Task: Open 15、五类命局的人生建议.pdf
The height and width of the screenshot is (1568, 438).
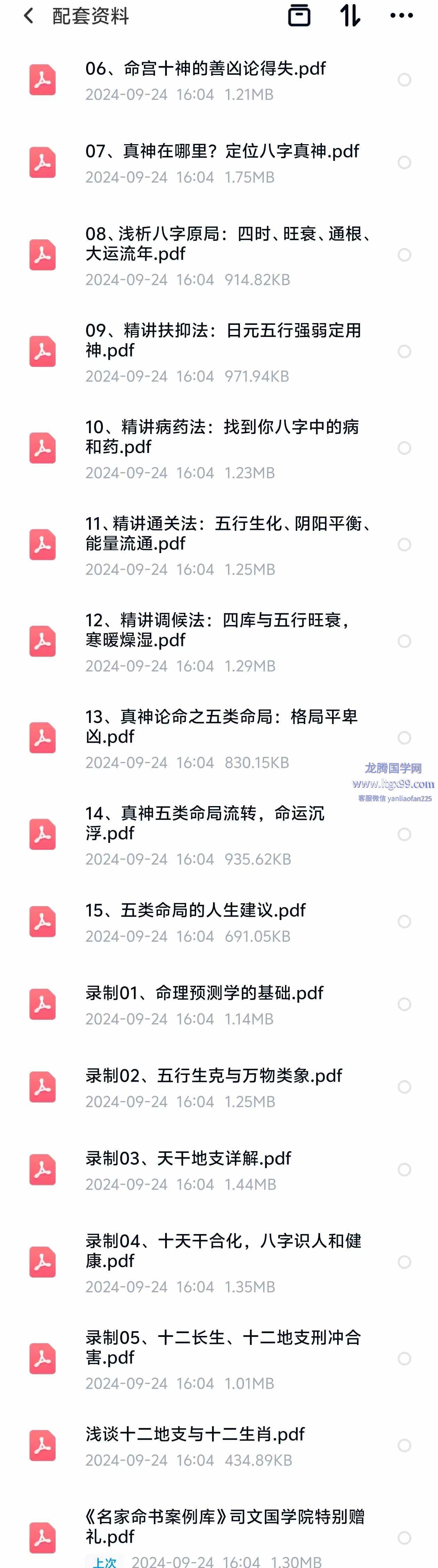Action: point(195,911)
